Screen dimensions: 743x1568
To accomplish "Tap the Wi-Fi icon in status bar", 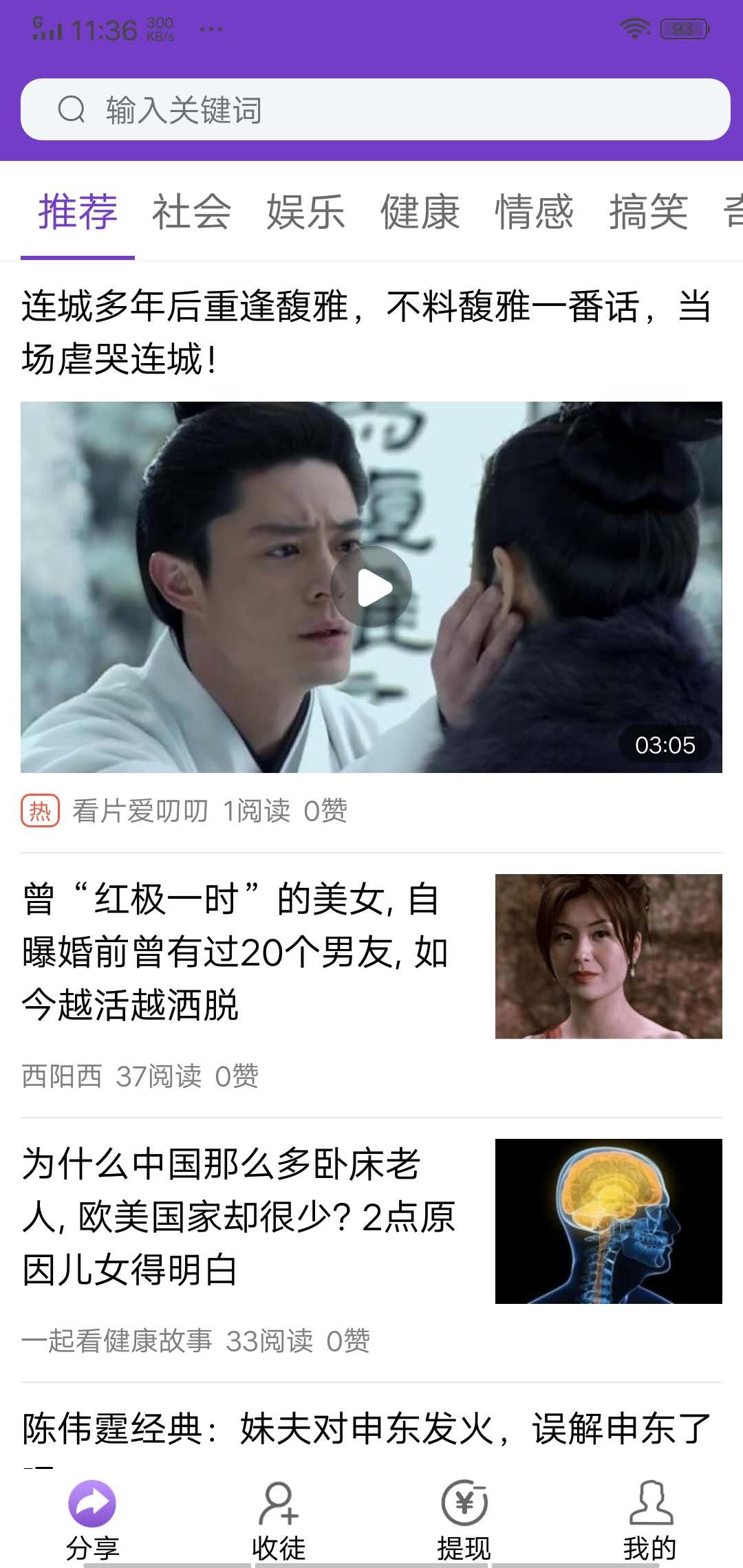I will [x=634, y=29].
